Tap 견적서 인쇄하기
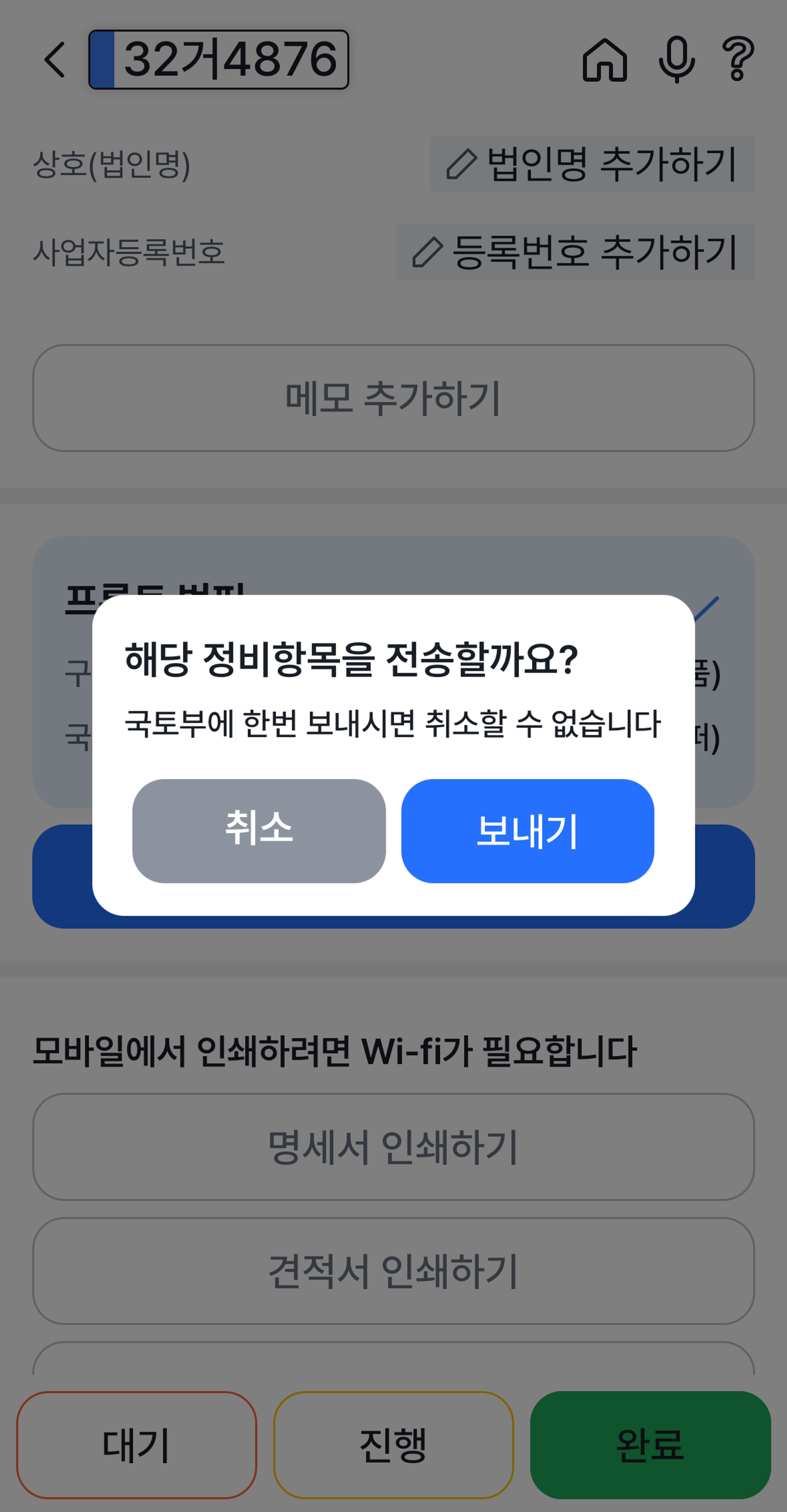787x1512 pixels. (393, 1271)
